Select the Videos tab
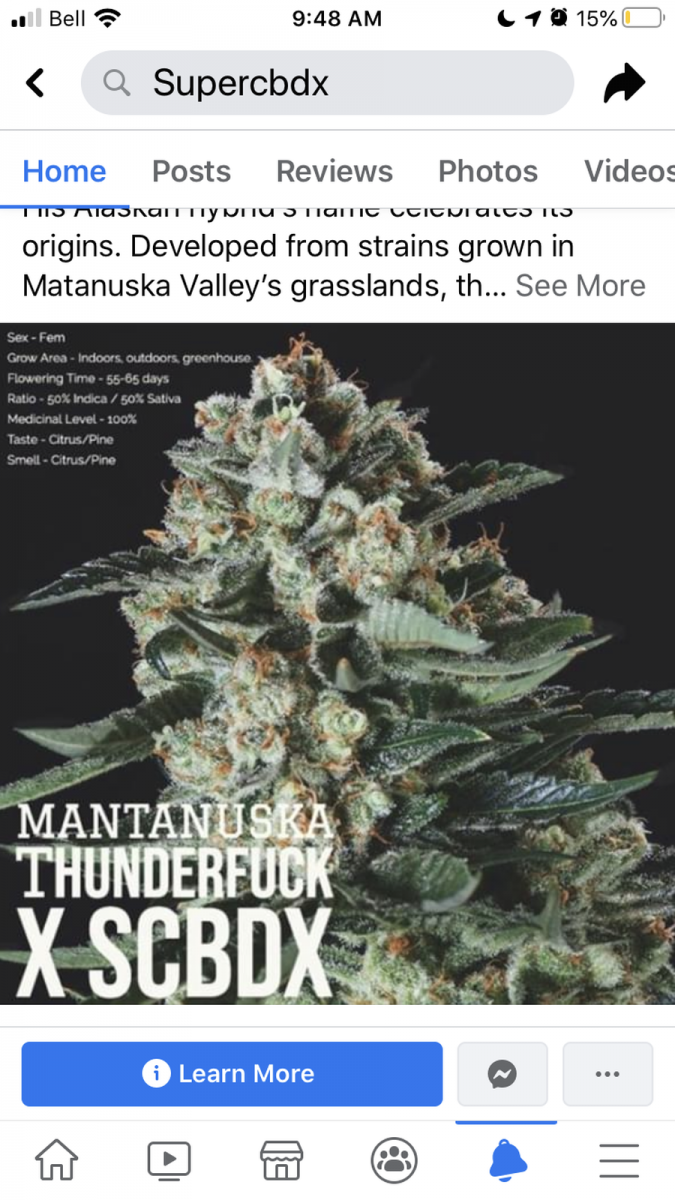Viewport: 675px width, 1200px height. [628, 171]
